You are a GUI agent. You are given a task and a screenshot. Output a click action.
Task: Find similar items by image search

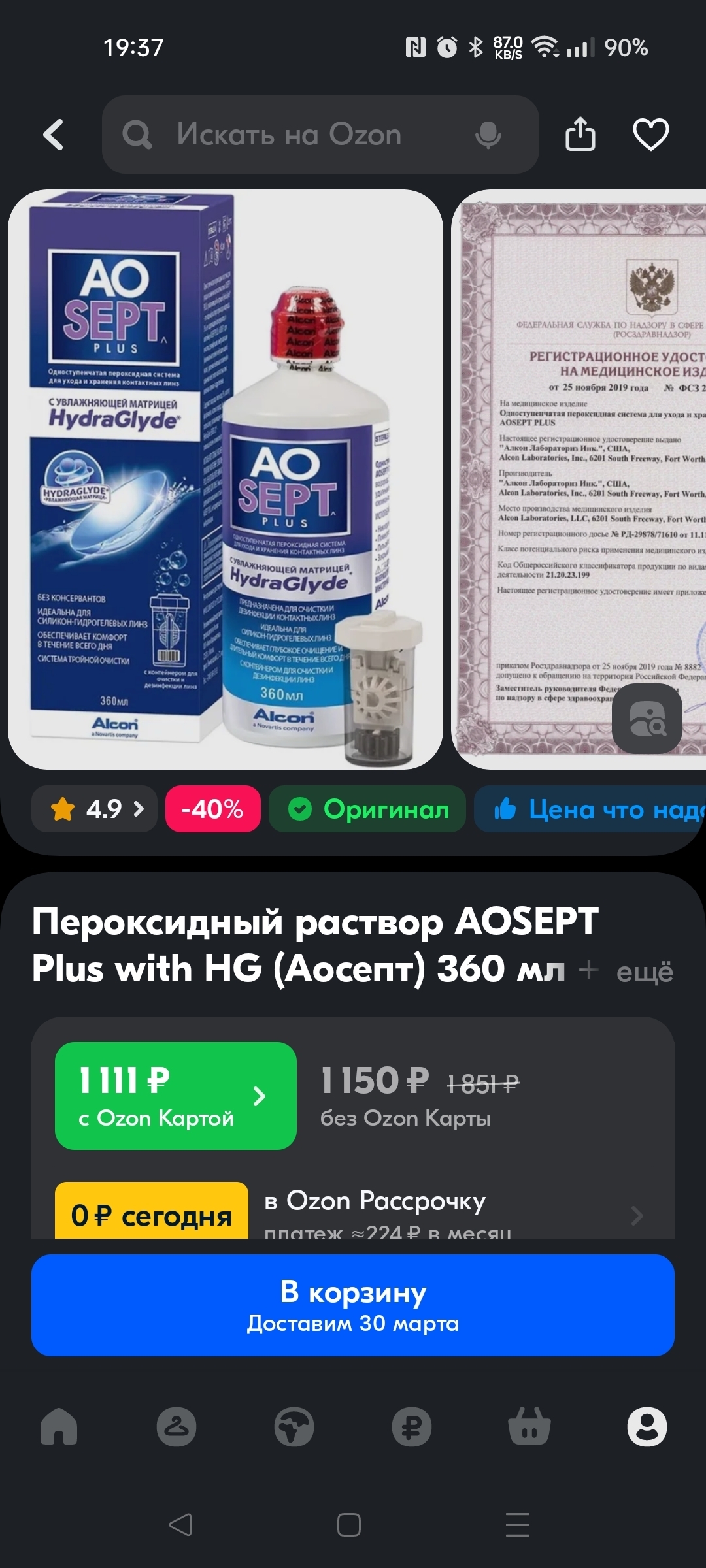647,719
